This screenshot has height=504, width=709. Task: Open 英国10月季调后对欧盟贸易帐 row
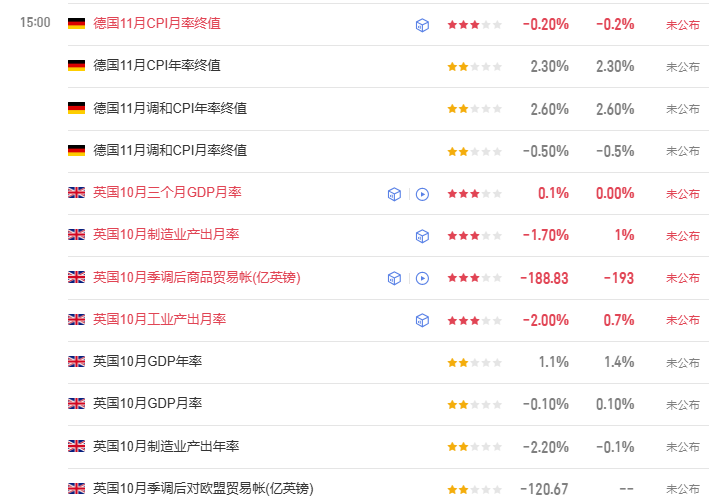[202, 488]
